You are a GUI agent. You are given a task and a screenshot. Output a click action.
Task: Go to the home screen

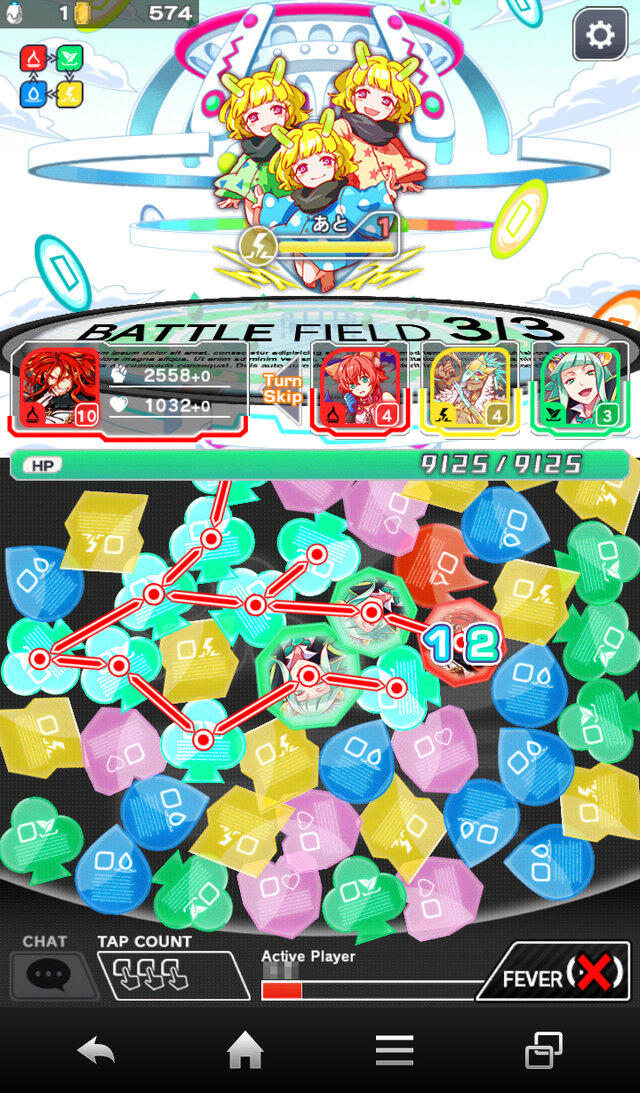245,1050
